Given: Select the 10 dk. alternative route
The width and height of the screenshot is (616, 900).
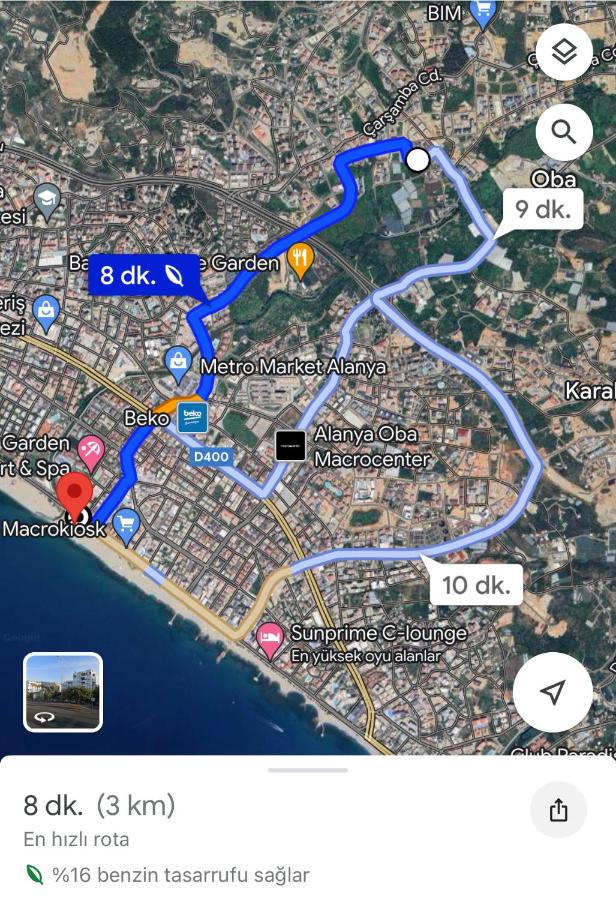Looking at the screenshot, I should point(477,585).
